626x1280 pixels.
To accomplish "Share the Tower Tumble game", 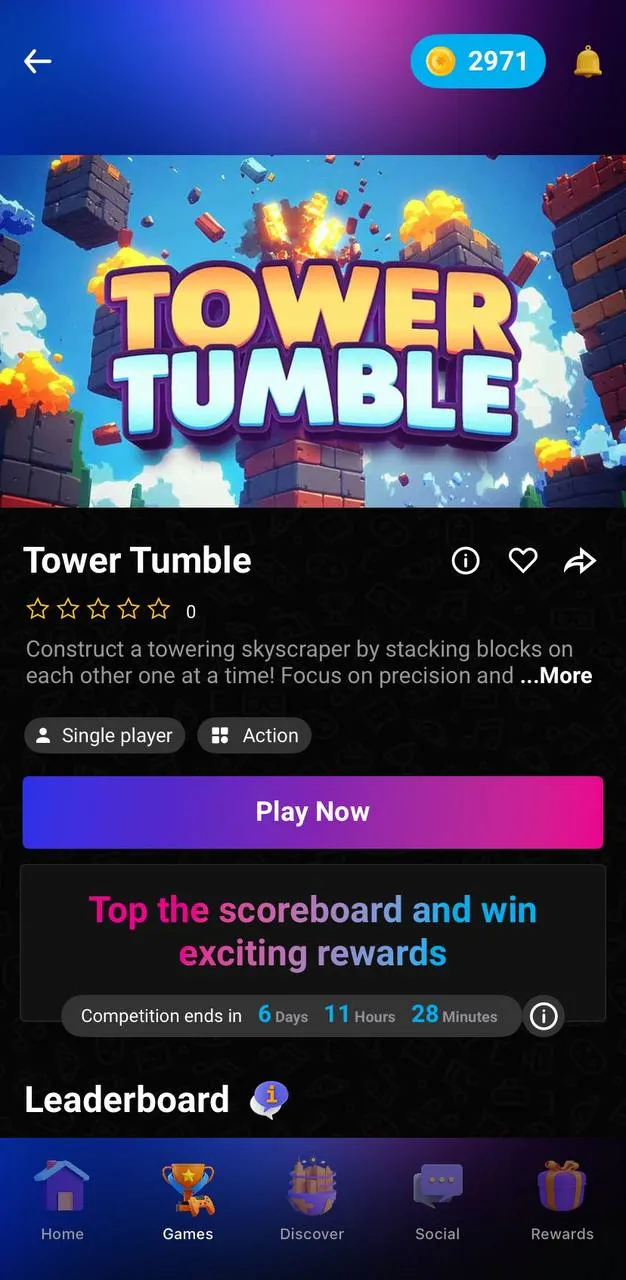I will click(x=580, y=561).
